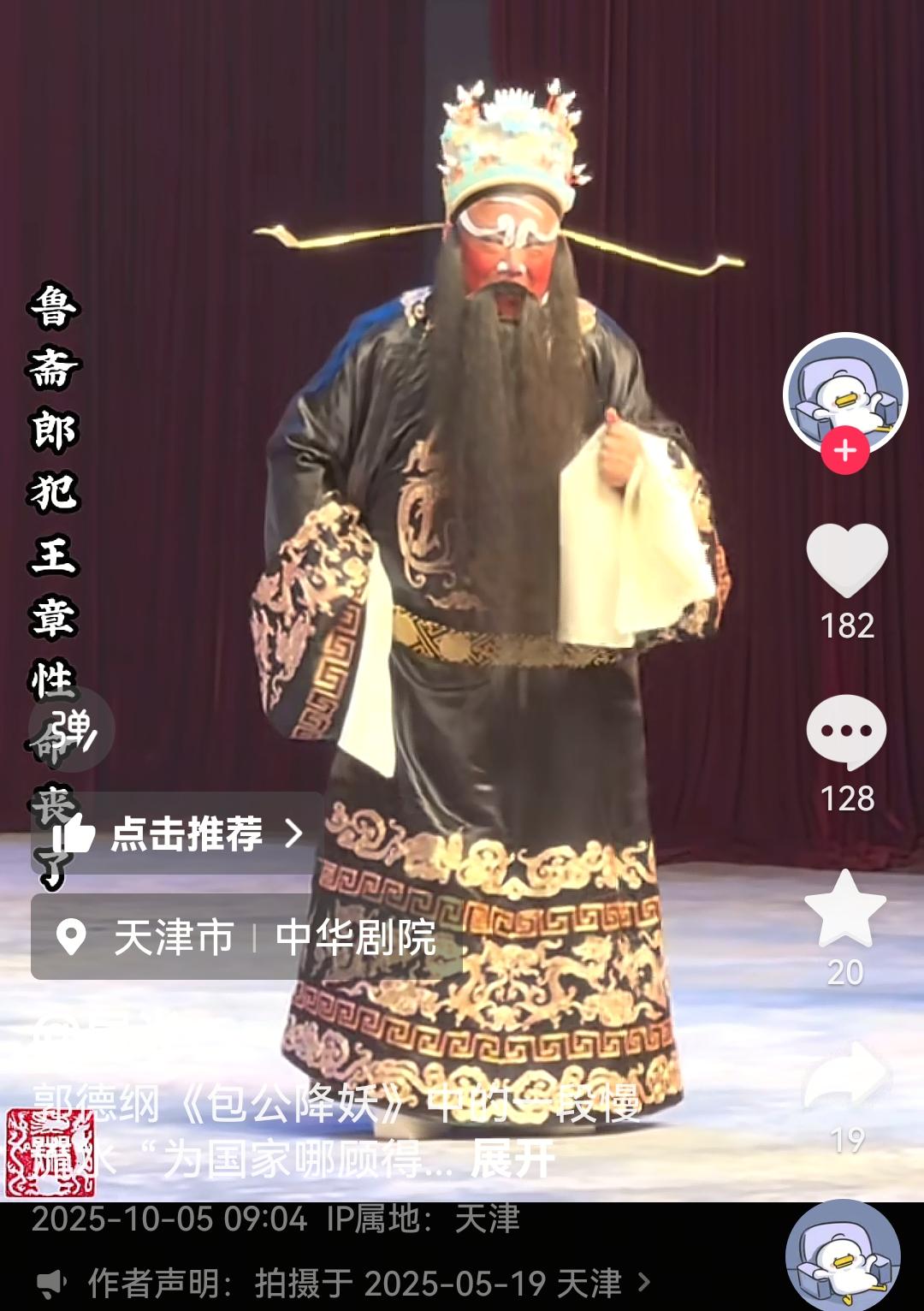Screen dimensions: 924x1311
Task: Tap the 点击推荐 recommend button
Action: coord(186,833)
